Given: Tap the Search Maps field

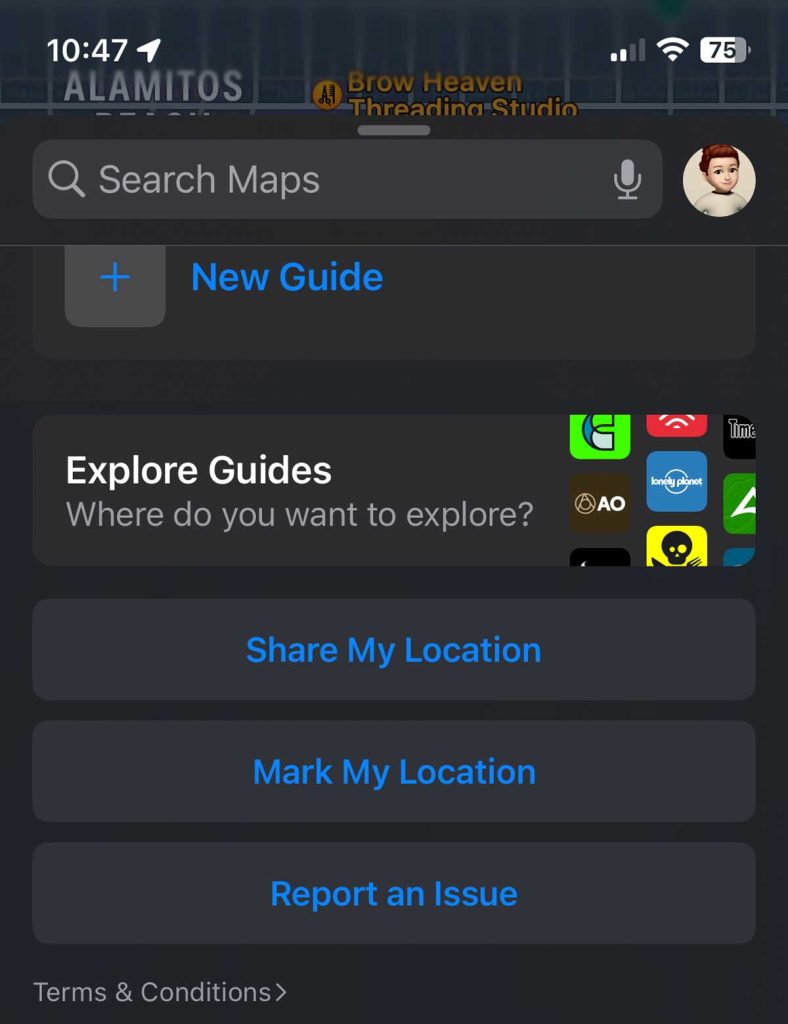Looking at the screenshot, I should (x=320, y=180).
